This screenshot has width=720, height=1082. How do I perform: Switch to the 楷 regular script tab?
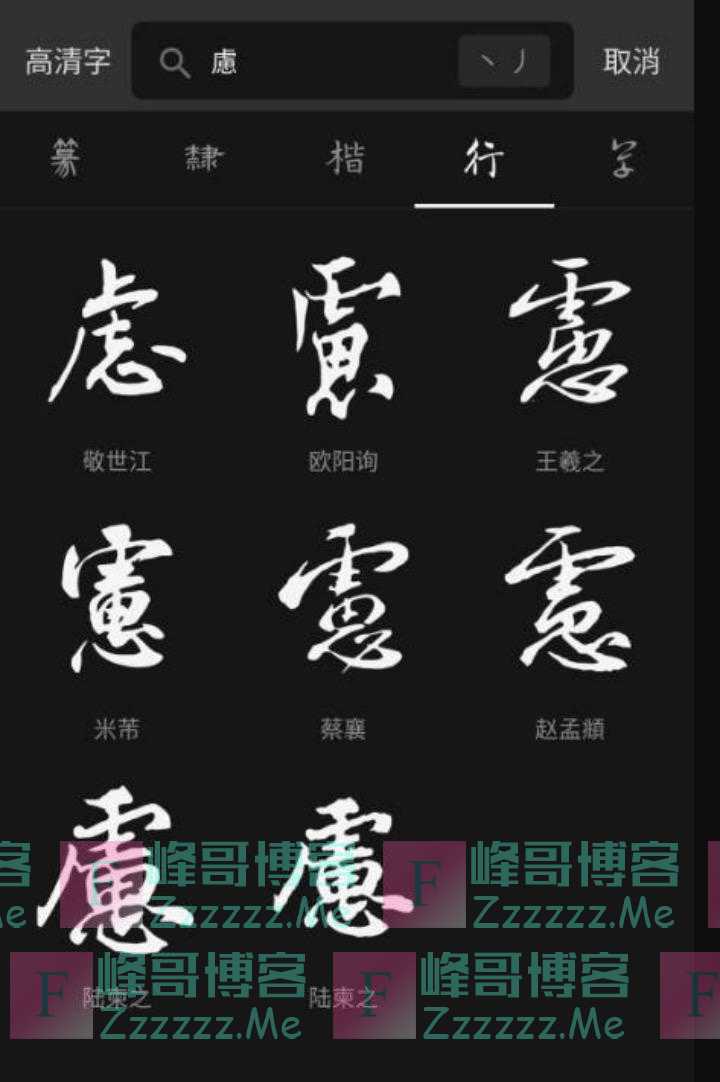(346, 159)
